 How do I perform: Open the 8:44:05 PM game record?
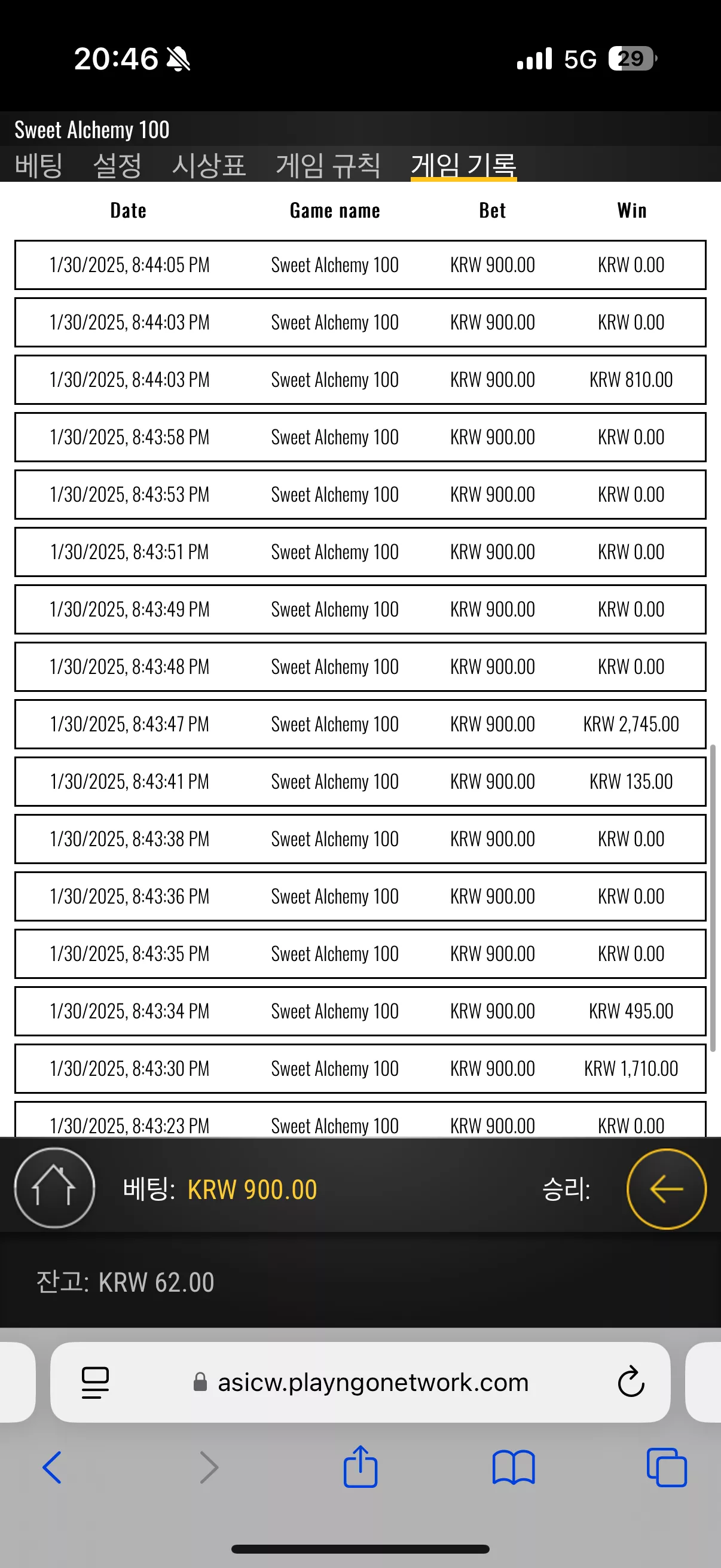pyautogui.click(x=360, y=265)
